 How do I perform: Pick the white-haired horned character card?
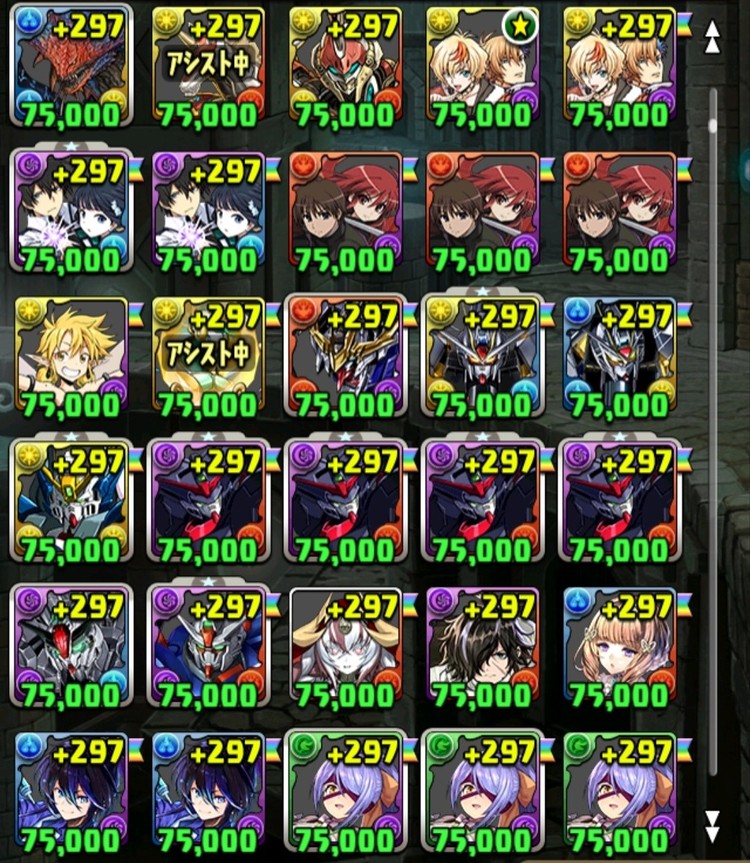pyautogui.click(x=346, y=646)
